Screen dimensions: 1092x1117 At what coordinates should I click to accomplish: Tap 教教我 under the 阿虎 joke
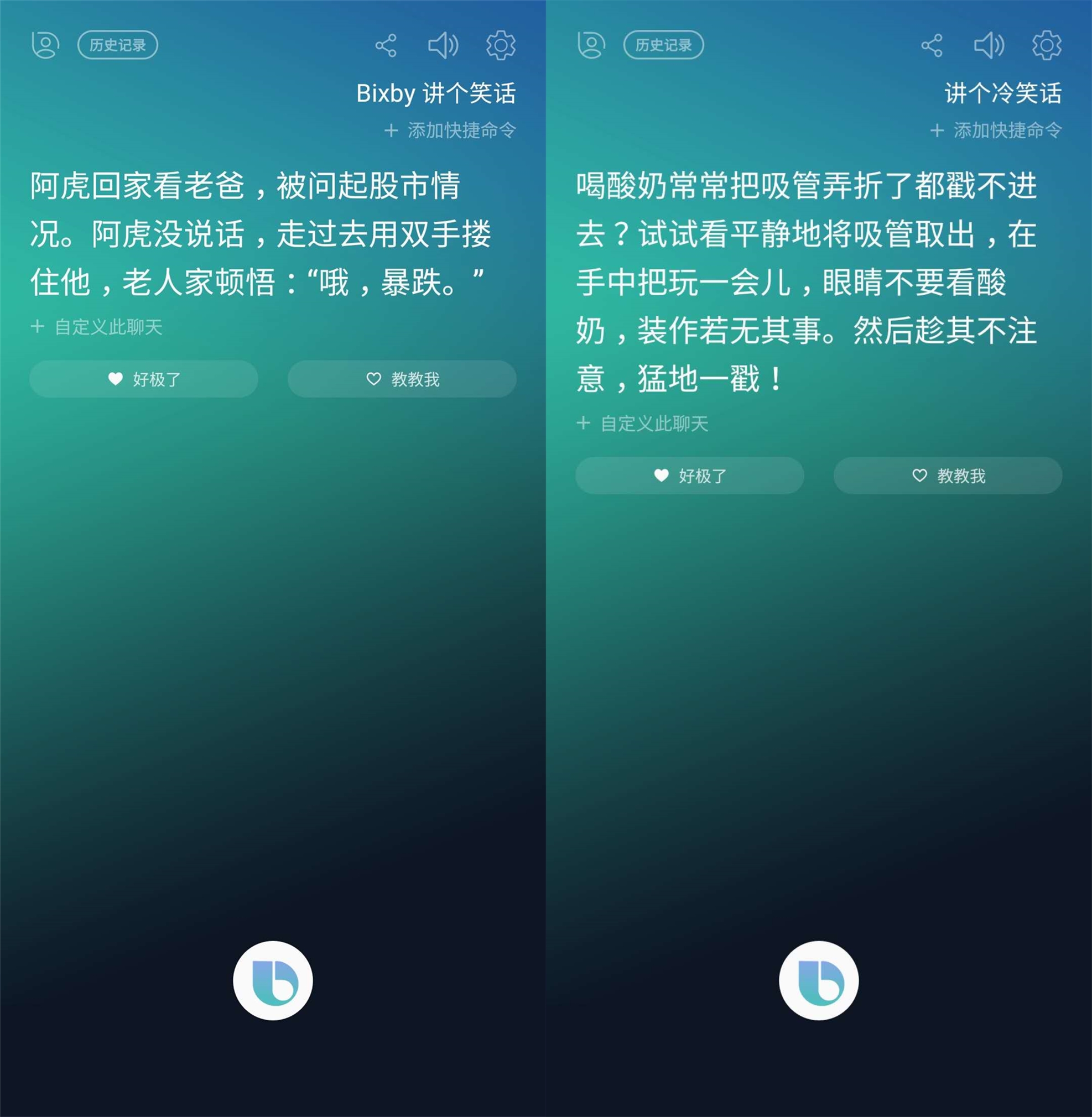(x=402, y=379)
